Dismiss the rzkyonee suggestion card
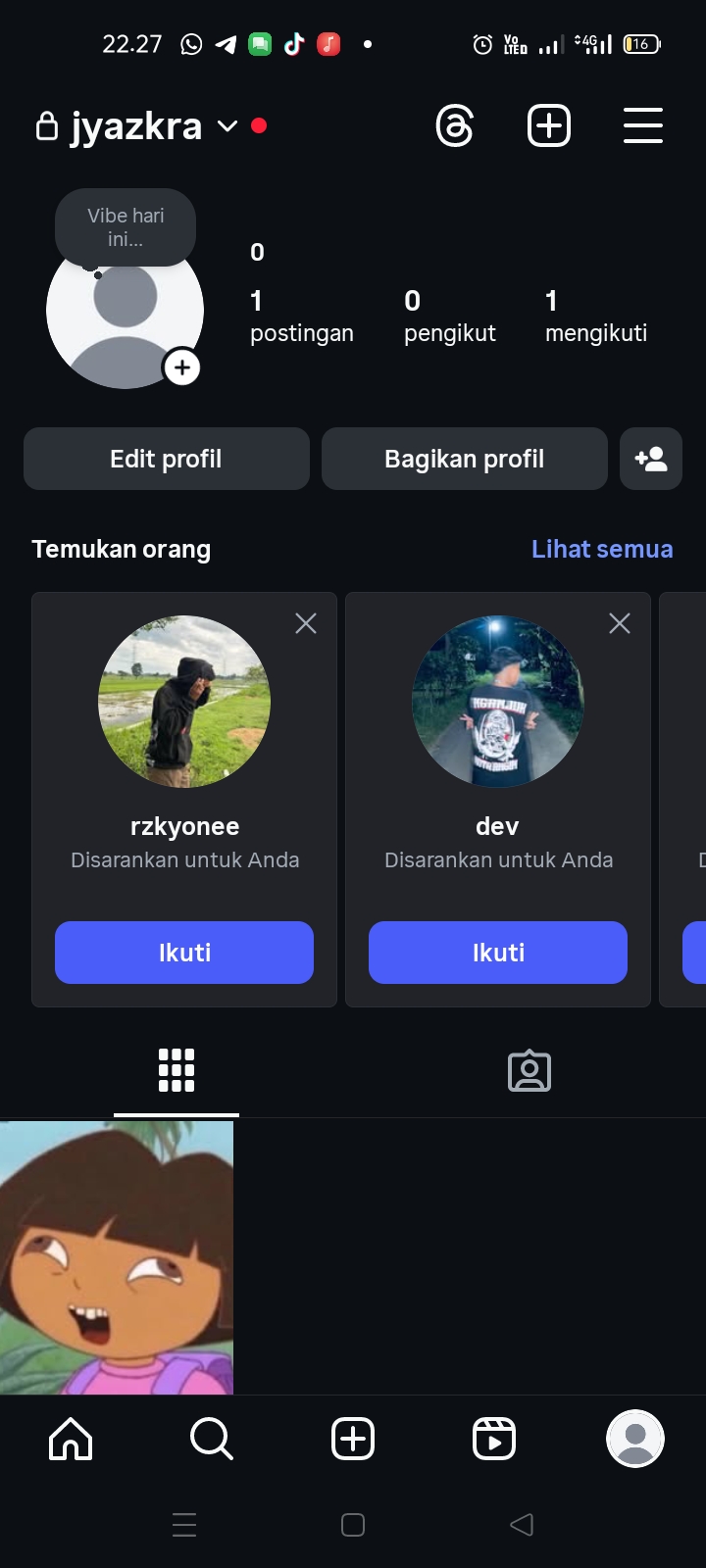 tap(306, 623)
